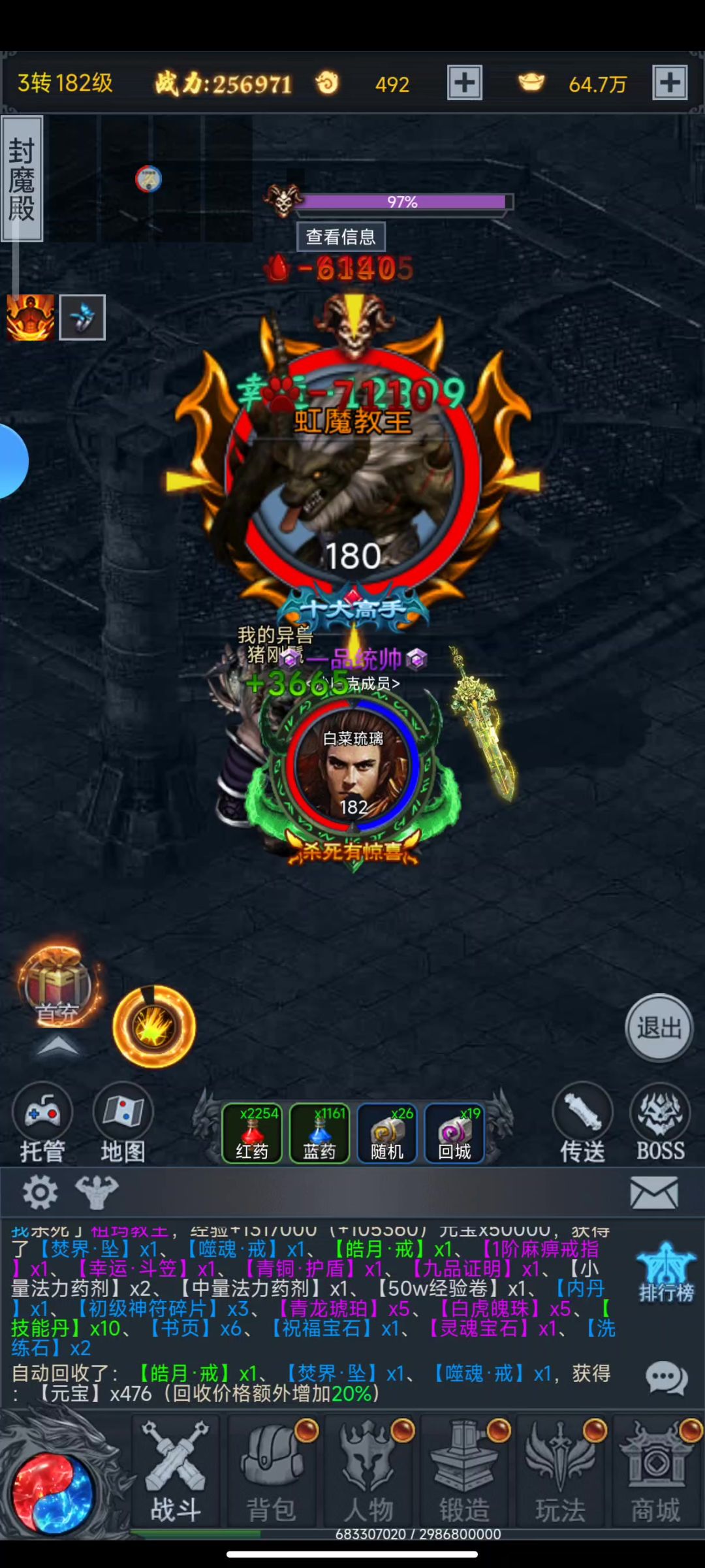
Task: Tap 查看信息 to view boss info
Action: tap(341, 236)
